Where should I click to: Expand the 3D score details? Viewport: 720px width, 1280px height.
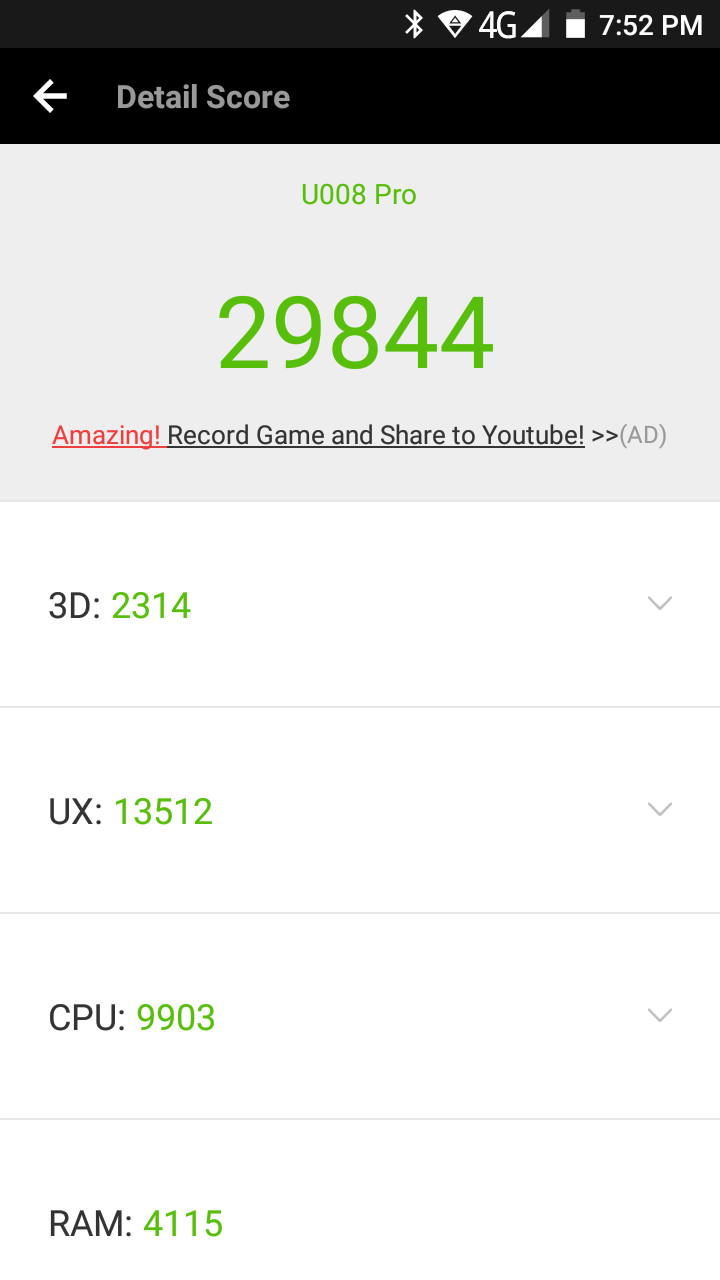(x=659, y=604)
